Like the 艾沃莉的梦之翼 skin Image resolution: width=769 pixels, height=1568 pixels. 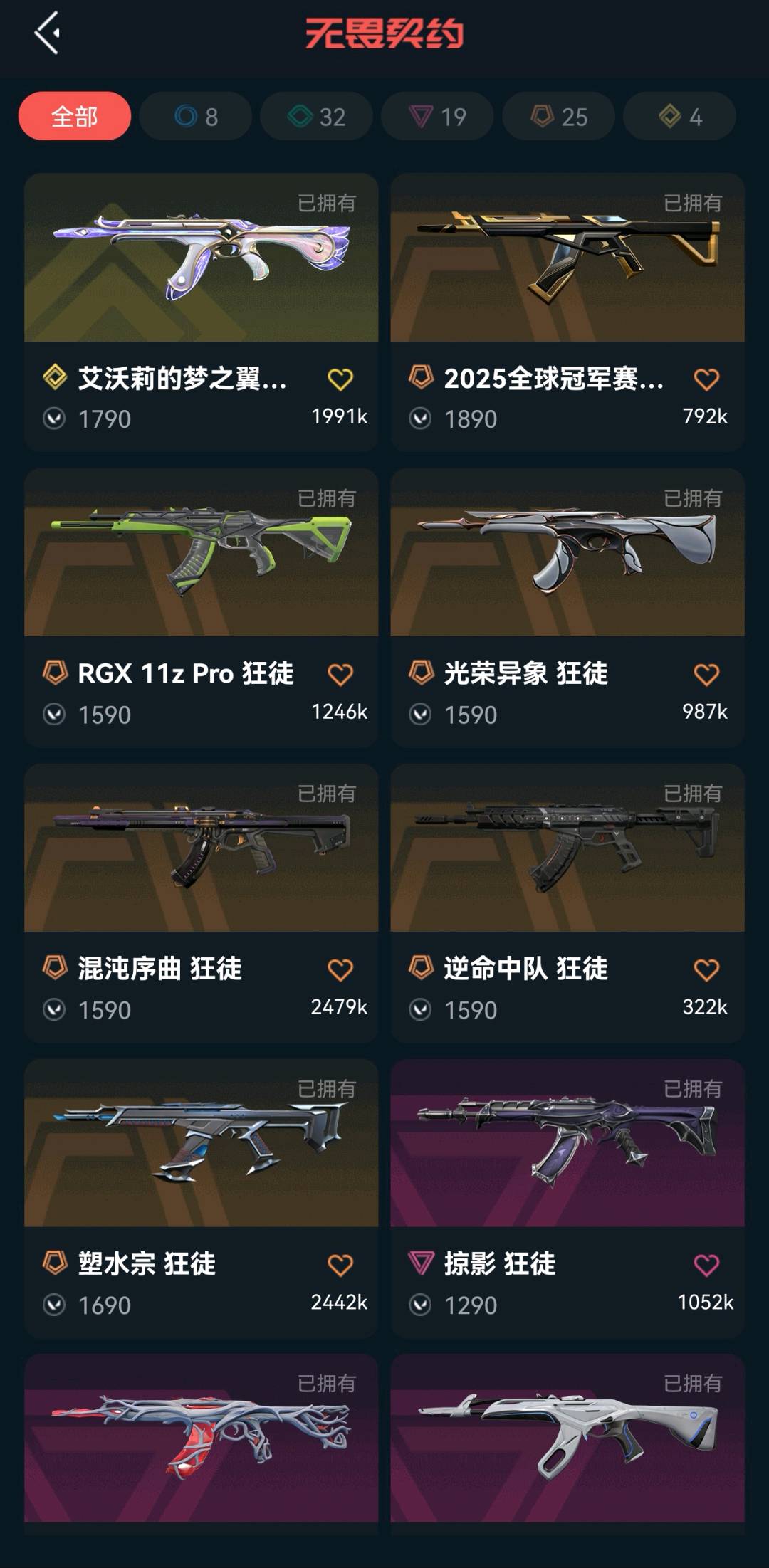340,379
